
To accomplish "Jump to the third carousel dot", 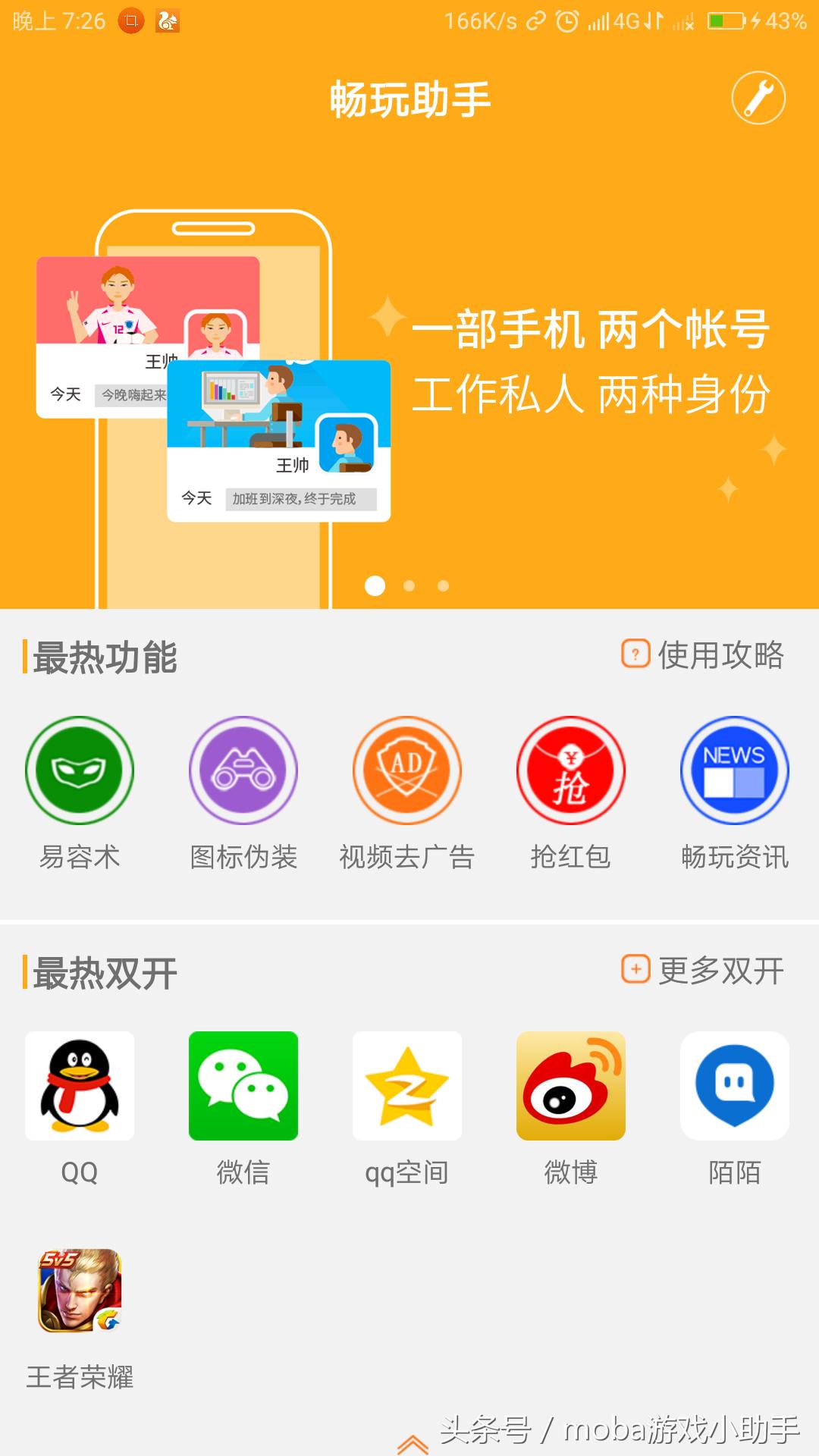I will [x=444, y=585].
